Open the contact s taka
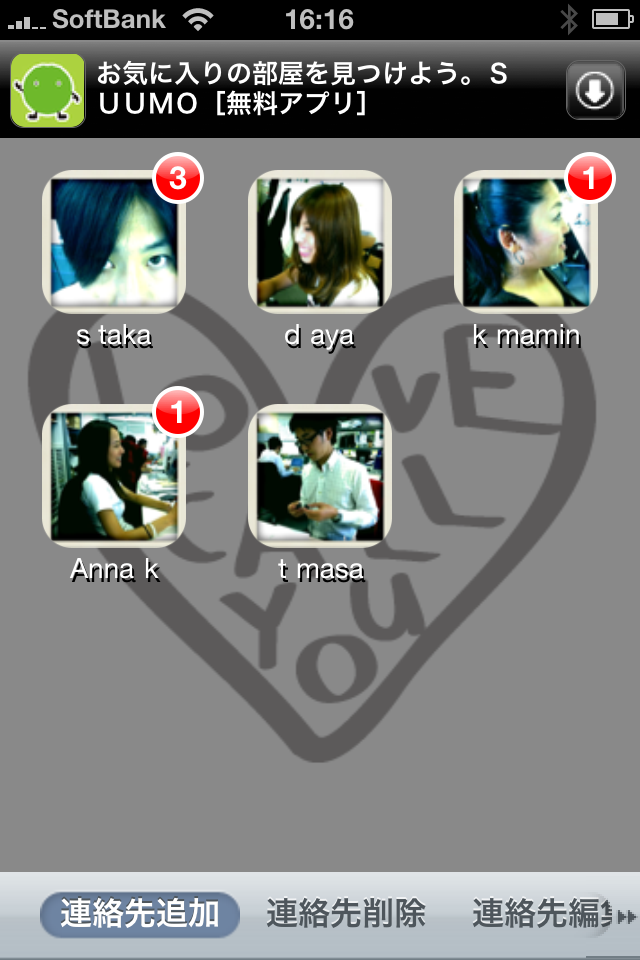This screenshot has height=960, width=640. pyautogui.click(x=115, y=241)
